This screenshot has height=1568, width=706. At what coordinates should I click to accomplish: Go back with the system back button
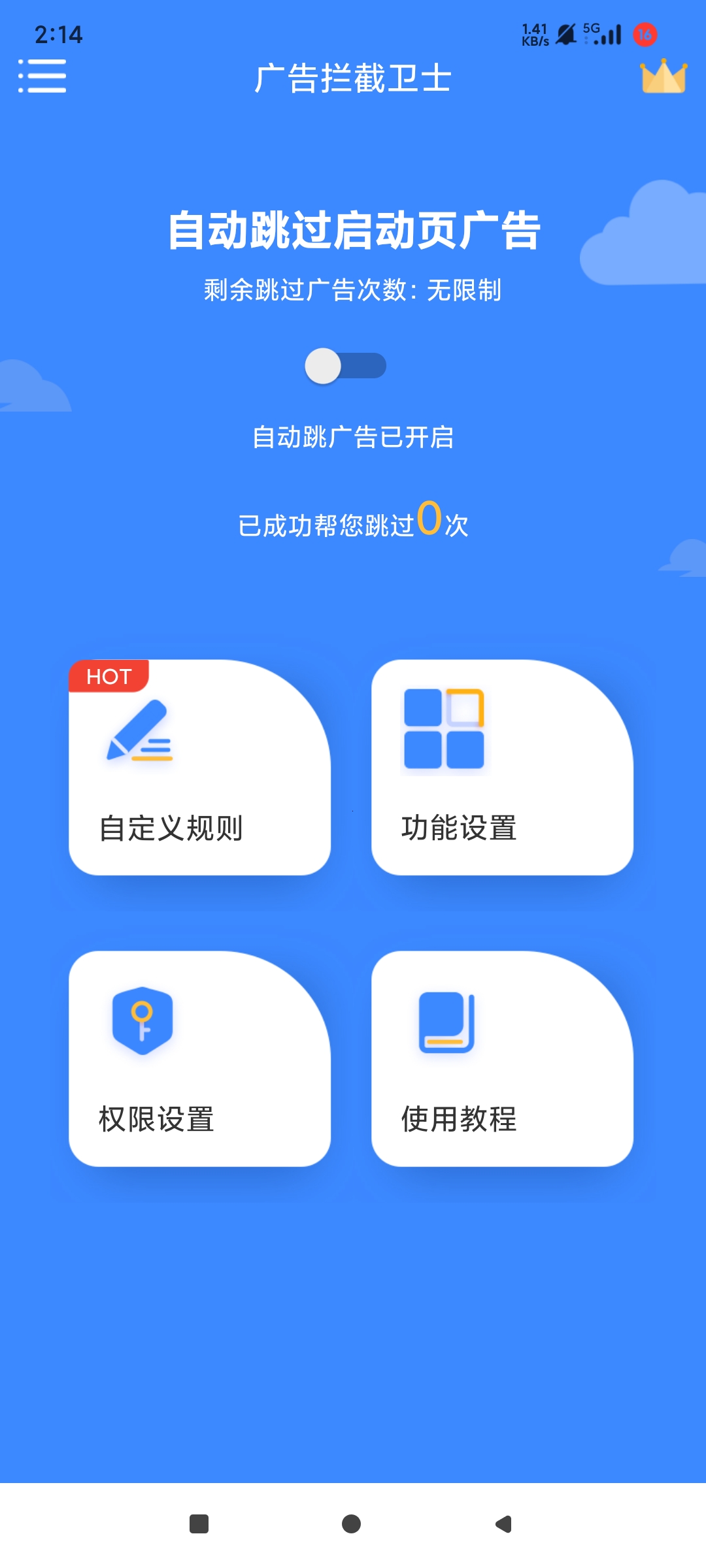504,1524
